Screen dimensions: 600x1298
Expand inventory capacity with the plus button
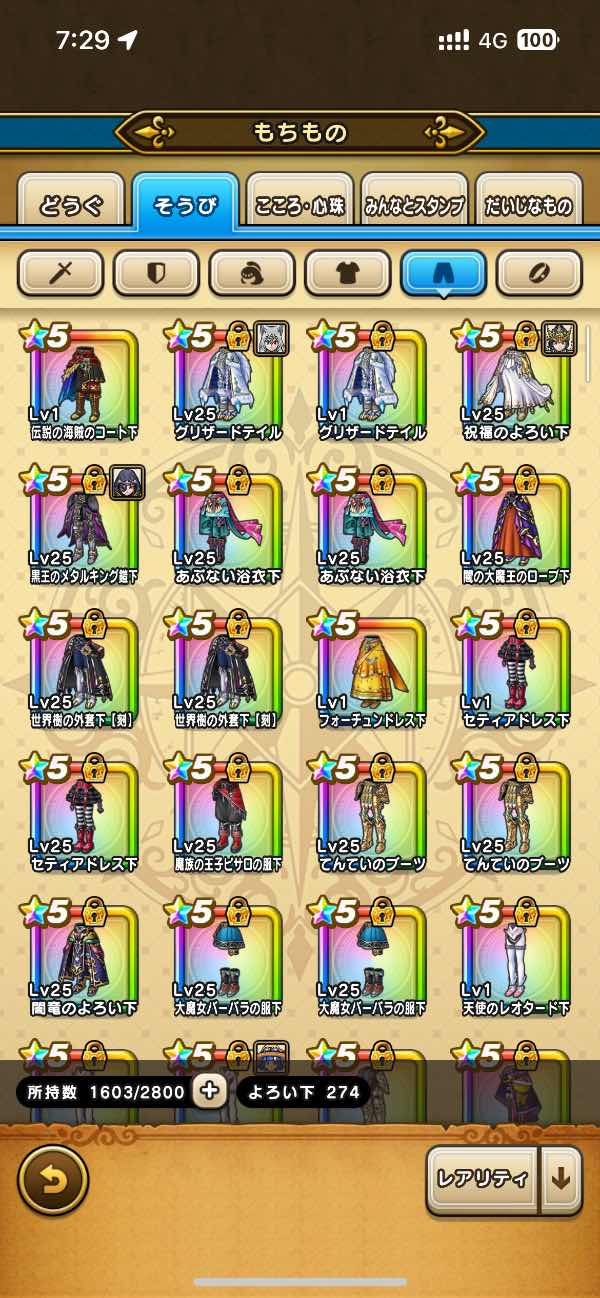pyautogui.click(x=209, y=1092)
